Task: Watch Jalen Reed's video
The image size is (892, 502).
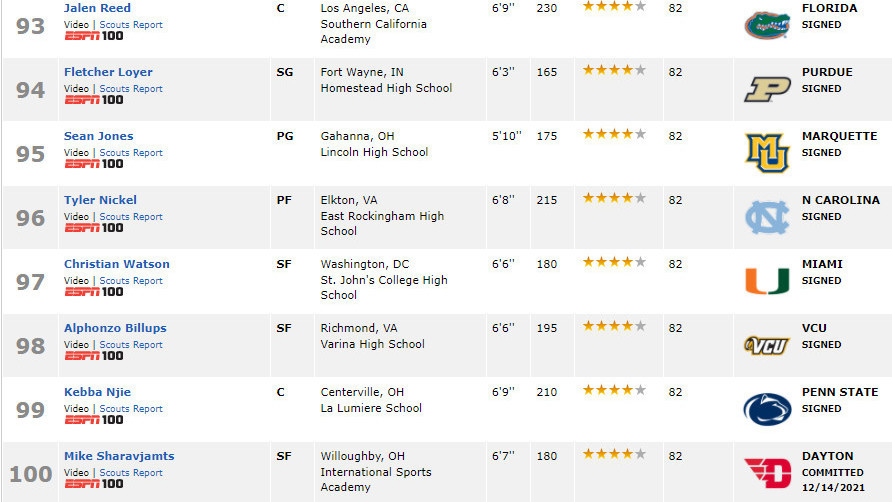Action: coord(76,24)
